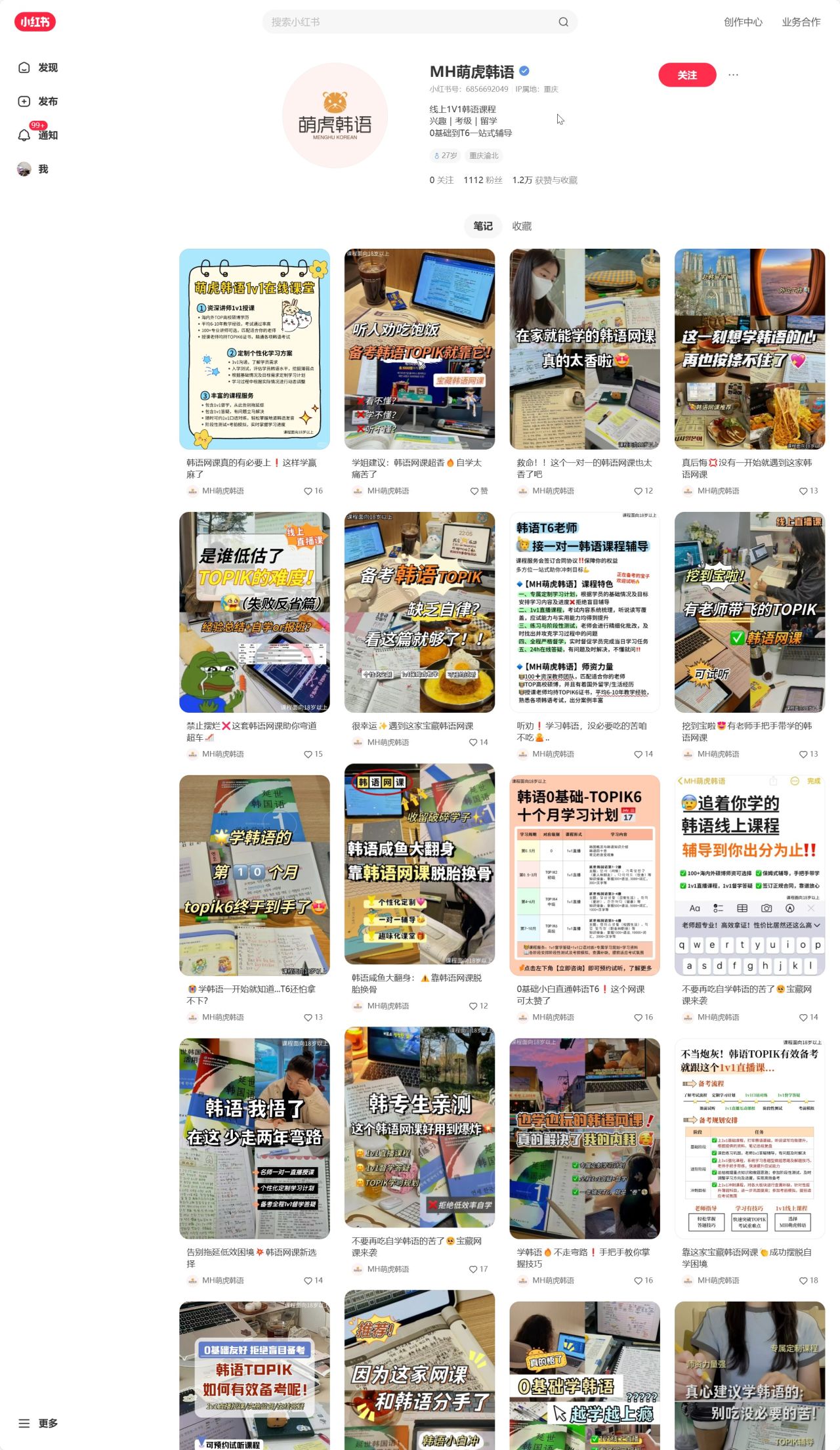Expand the 更多 menu
The width and height of the screenshot is (840, 1450).
tap(38, 1423)
